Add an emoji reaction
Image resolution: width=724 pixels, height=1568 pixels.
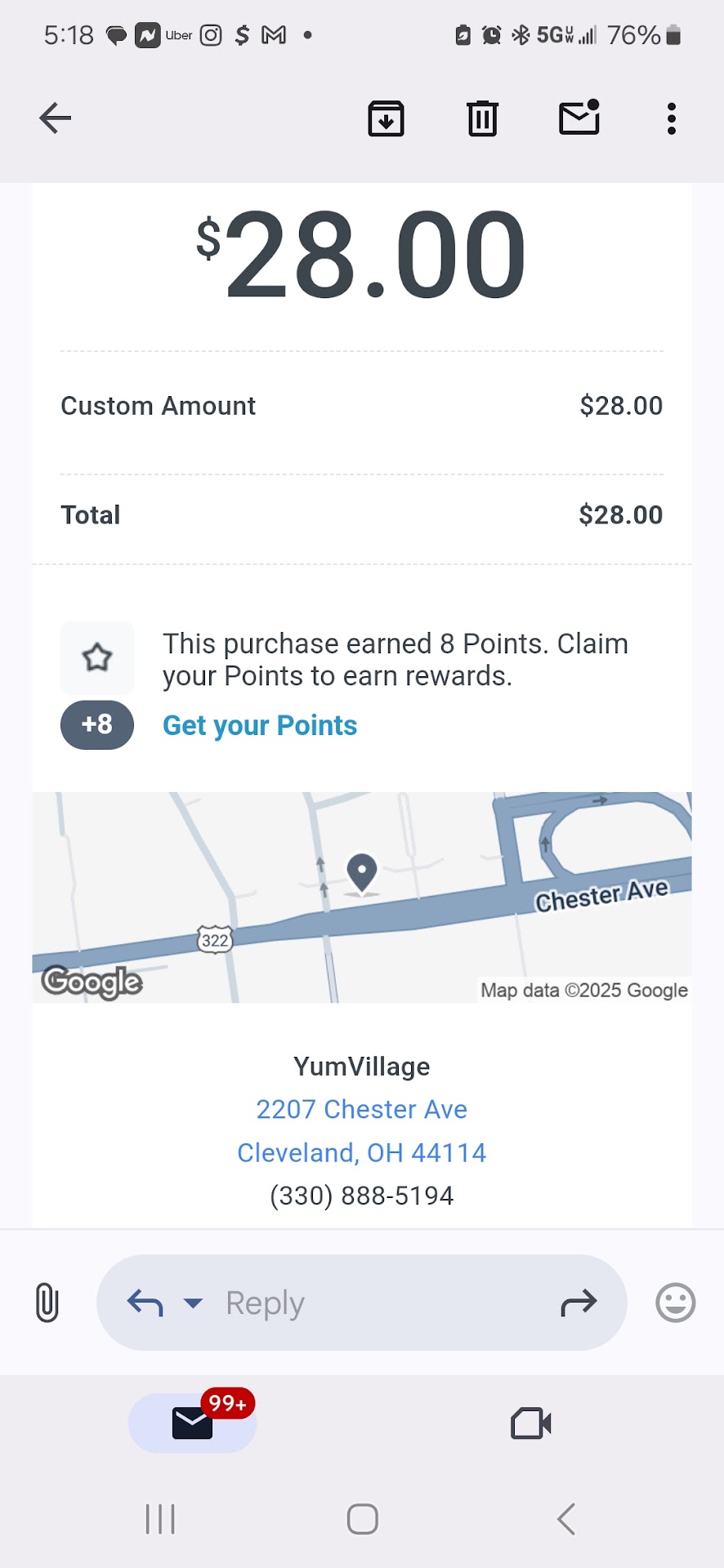(x=675, y=1303)
